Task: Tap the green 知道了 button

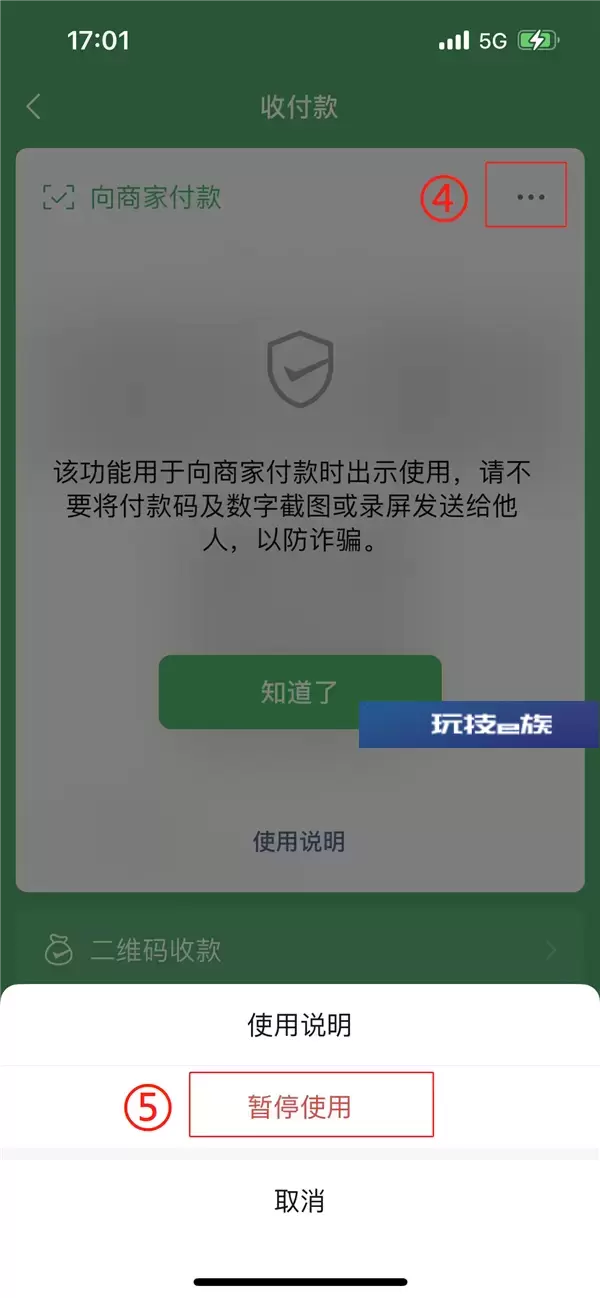Action: tap(299, 692)
